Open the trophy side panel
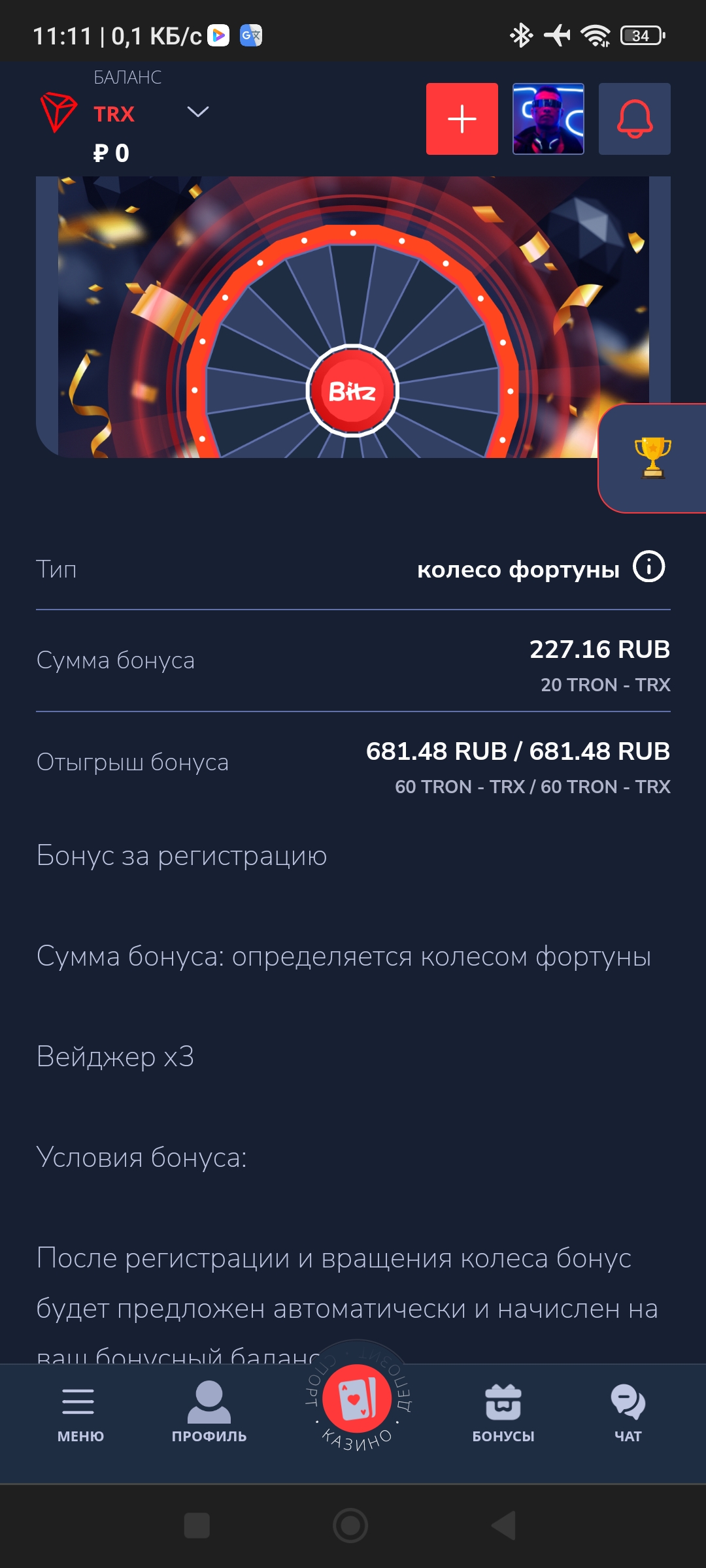The width and height of the screenshot is (706, 1568). [x=652, y=457]
